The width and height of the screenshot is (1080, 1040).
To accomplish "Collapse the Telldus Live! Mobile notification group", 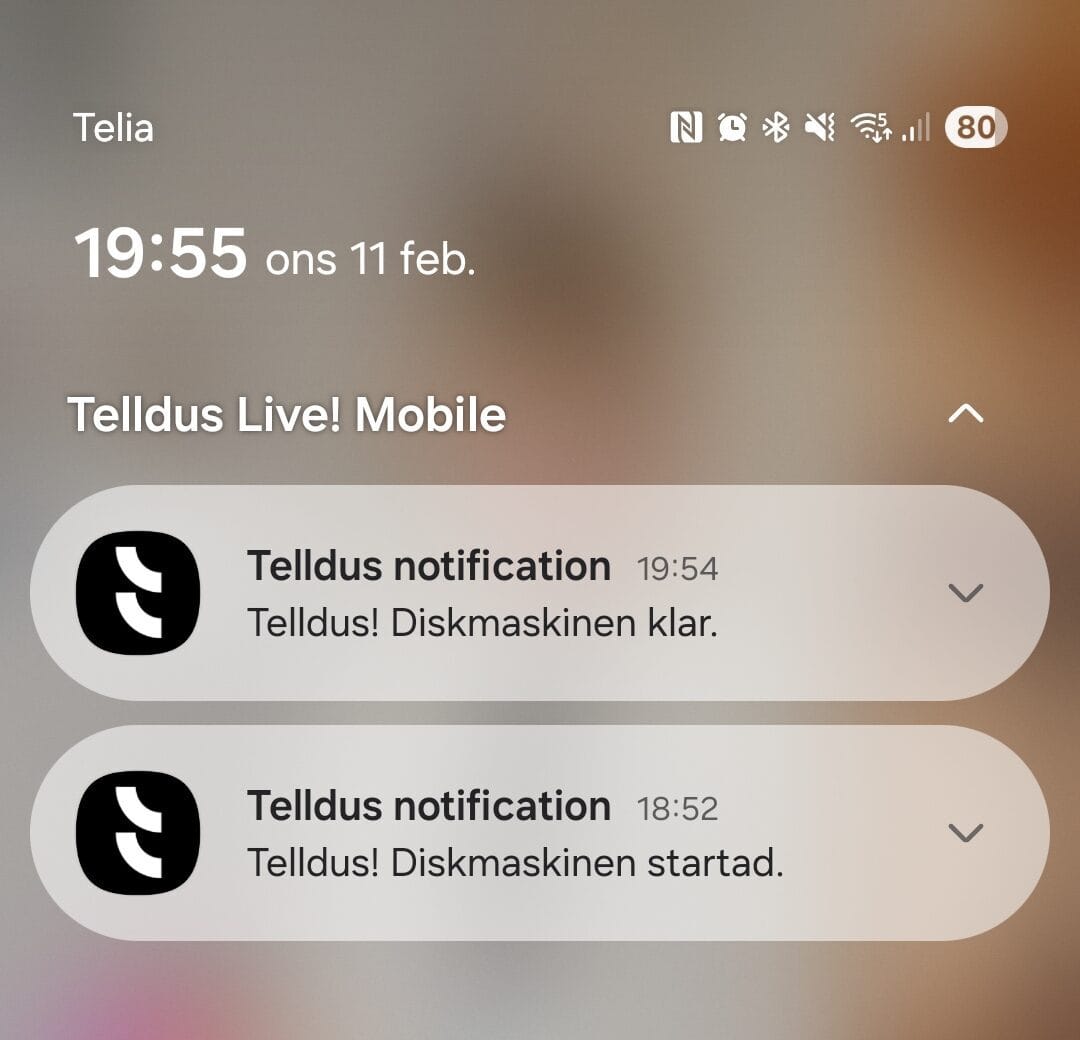I will pos(965,414).
